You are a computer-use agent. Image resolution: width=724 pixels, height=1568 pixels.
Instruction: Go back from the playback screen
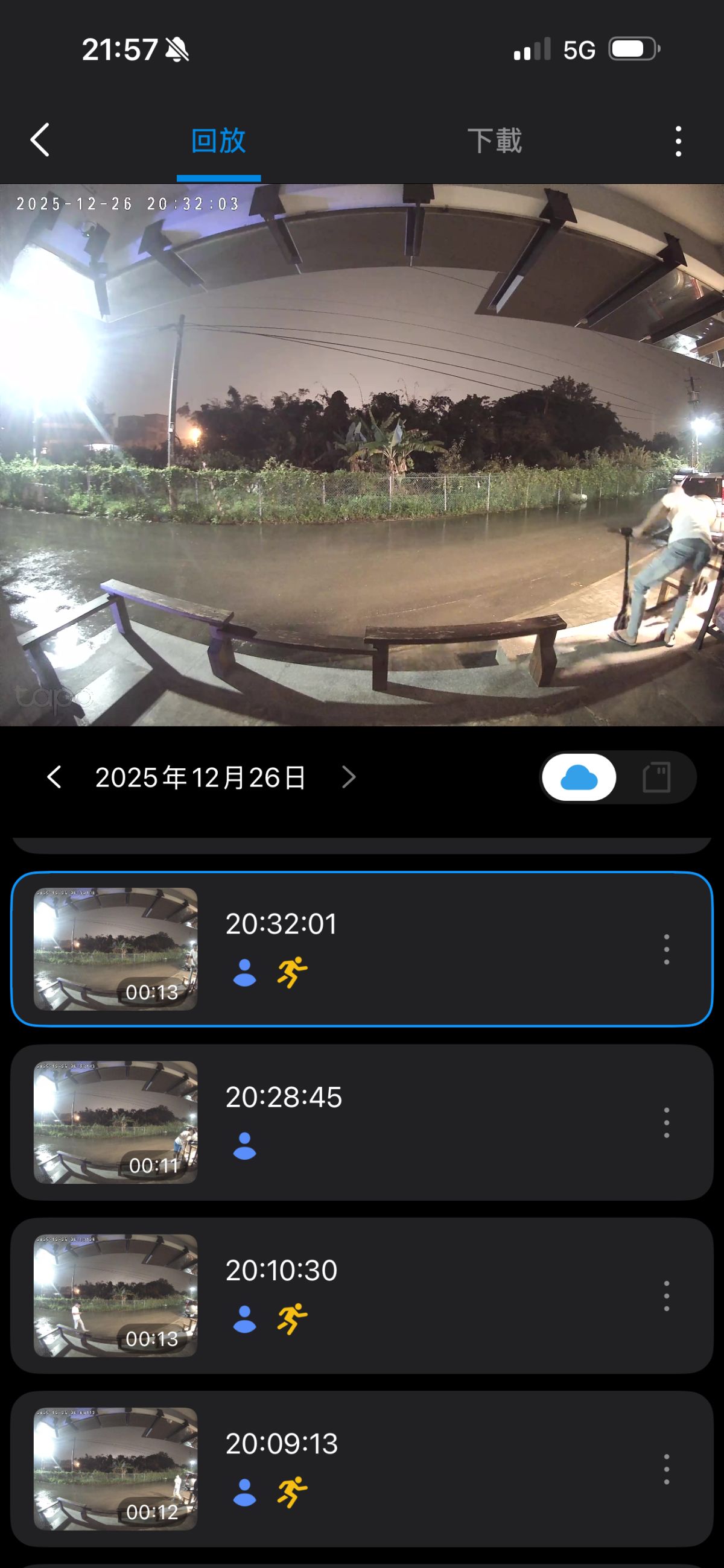[x=40, y=141]
